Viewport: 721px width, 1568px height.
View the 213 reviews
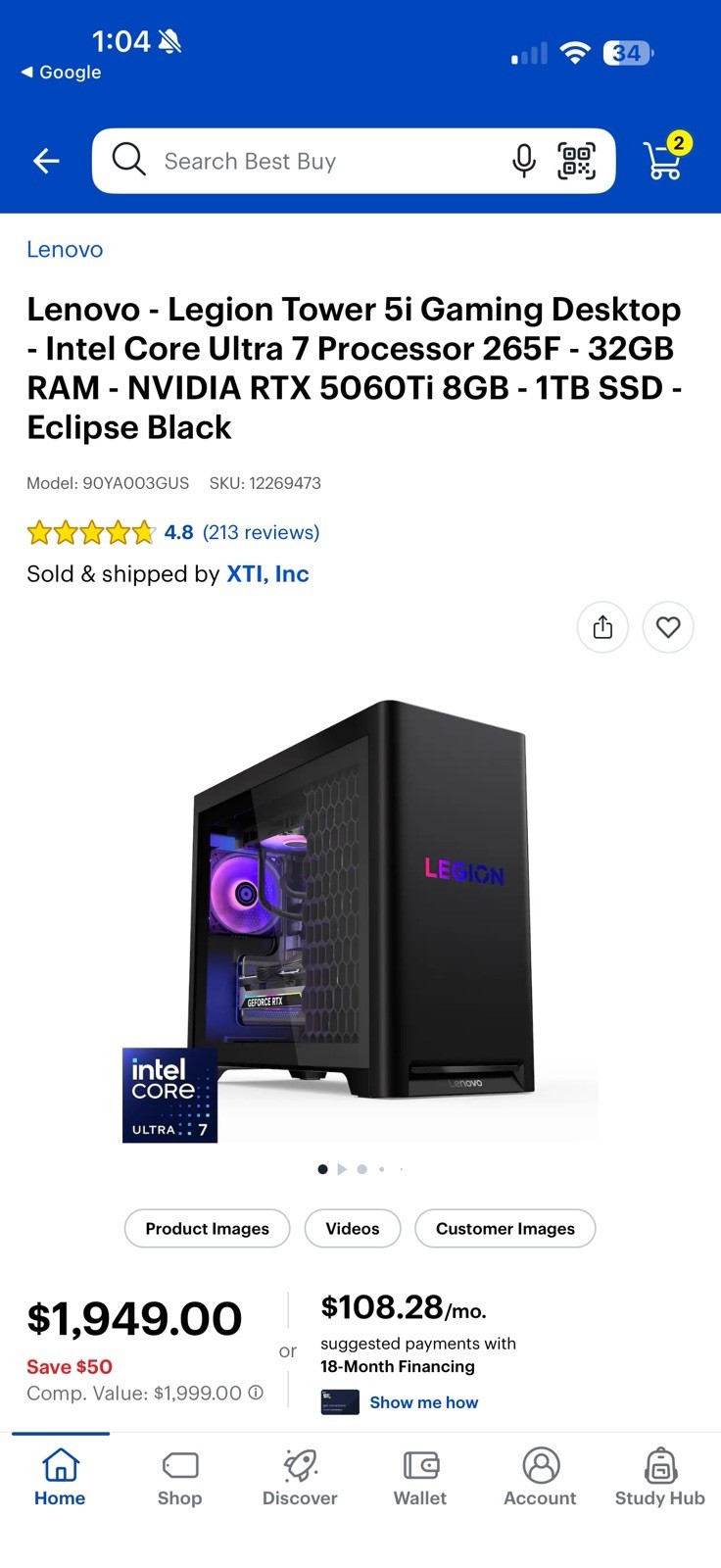261,532
